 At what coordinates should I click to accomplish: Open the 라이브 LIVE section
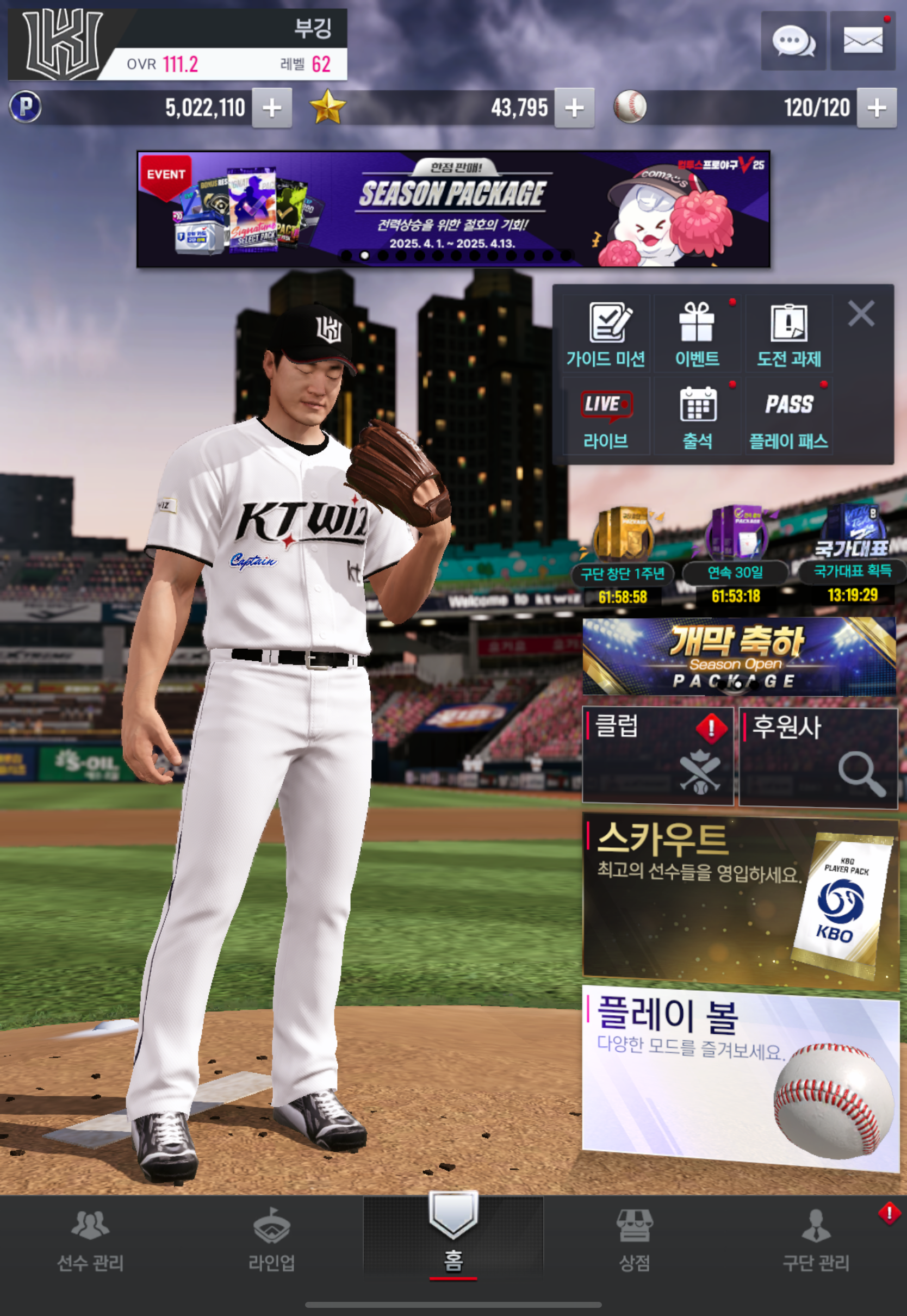606,418
